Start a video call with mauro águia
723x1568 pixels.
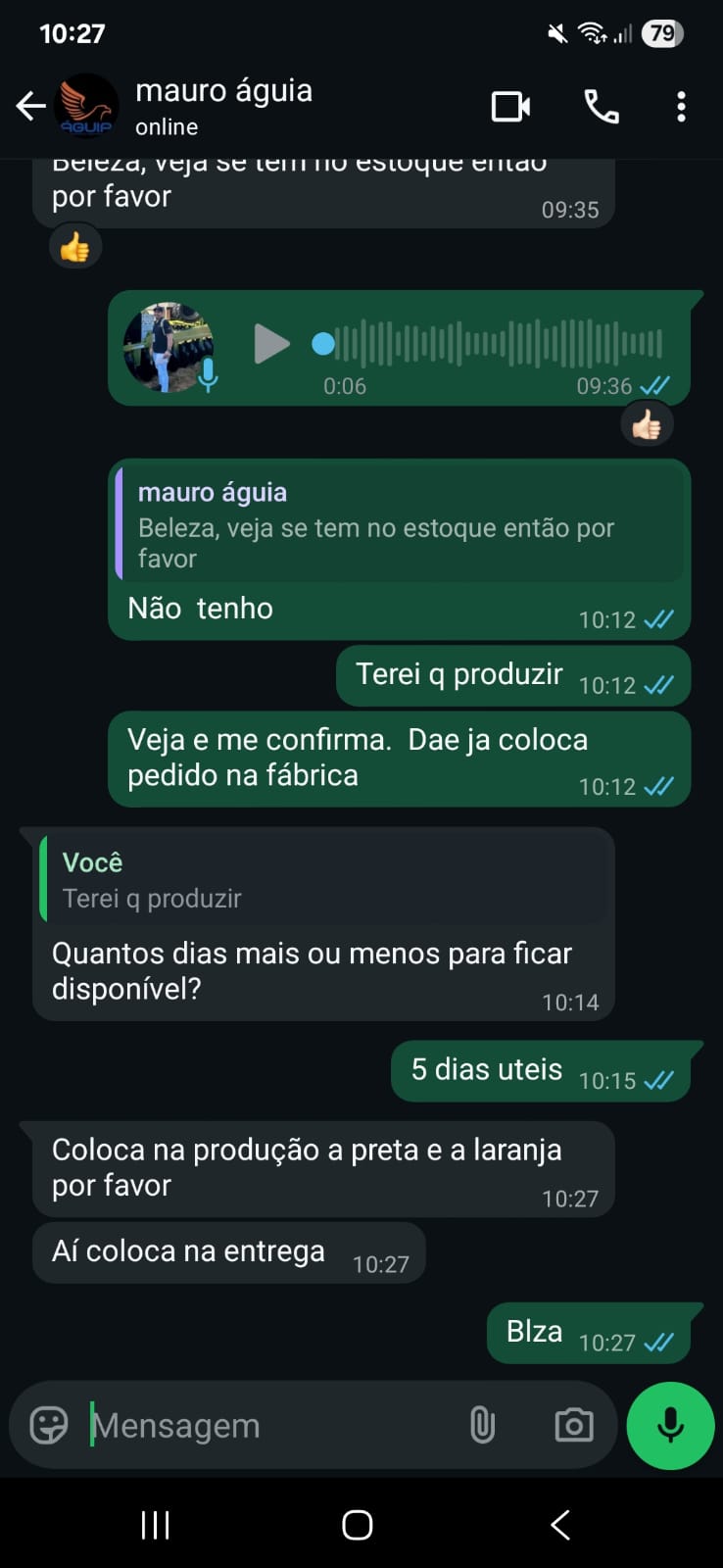[x=510, y=106]
